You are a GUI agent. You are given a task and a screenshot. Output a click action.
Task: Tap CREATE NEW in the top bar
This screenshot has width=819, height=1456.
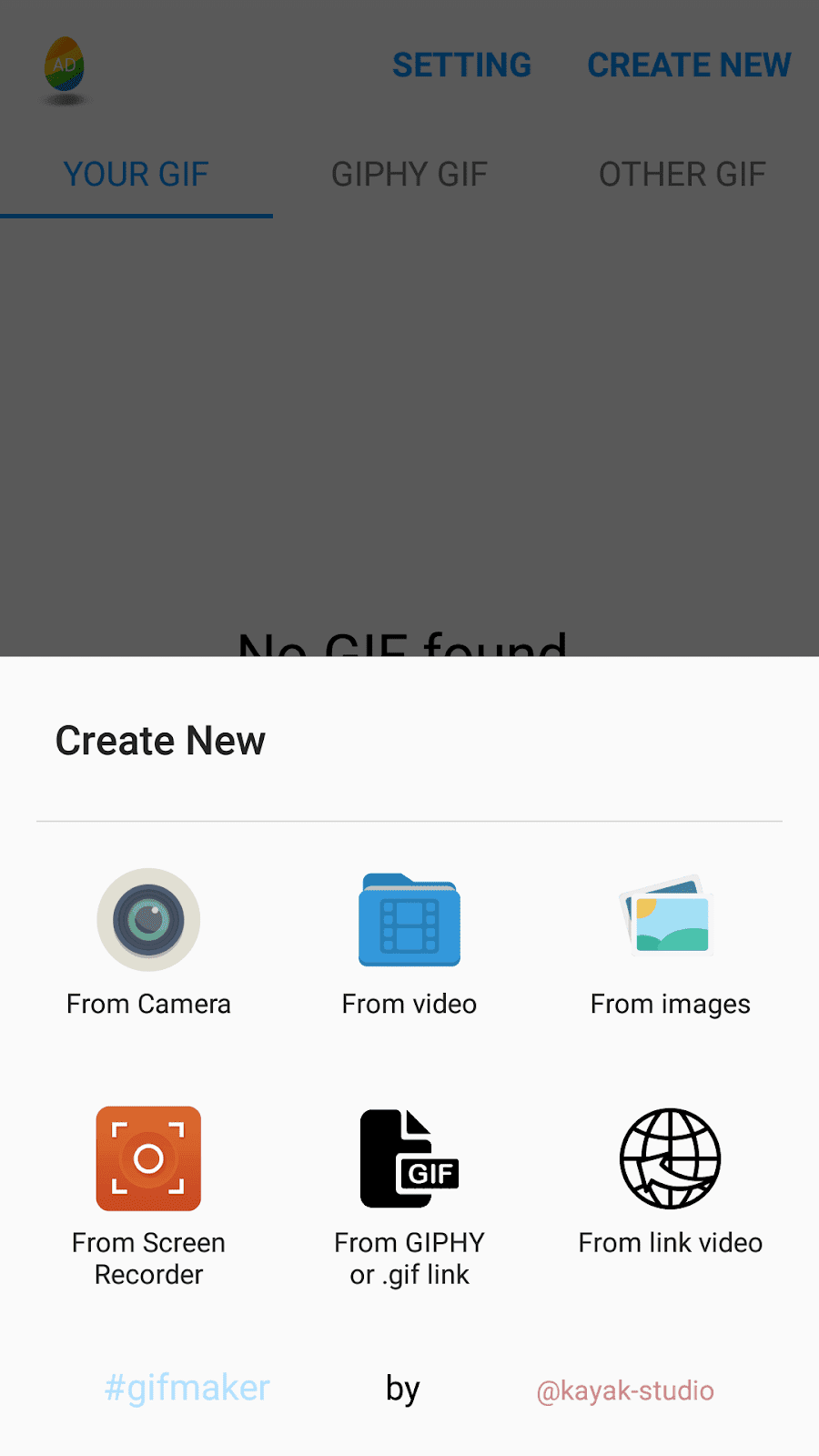tap(689, 66)
